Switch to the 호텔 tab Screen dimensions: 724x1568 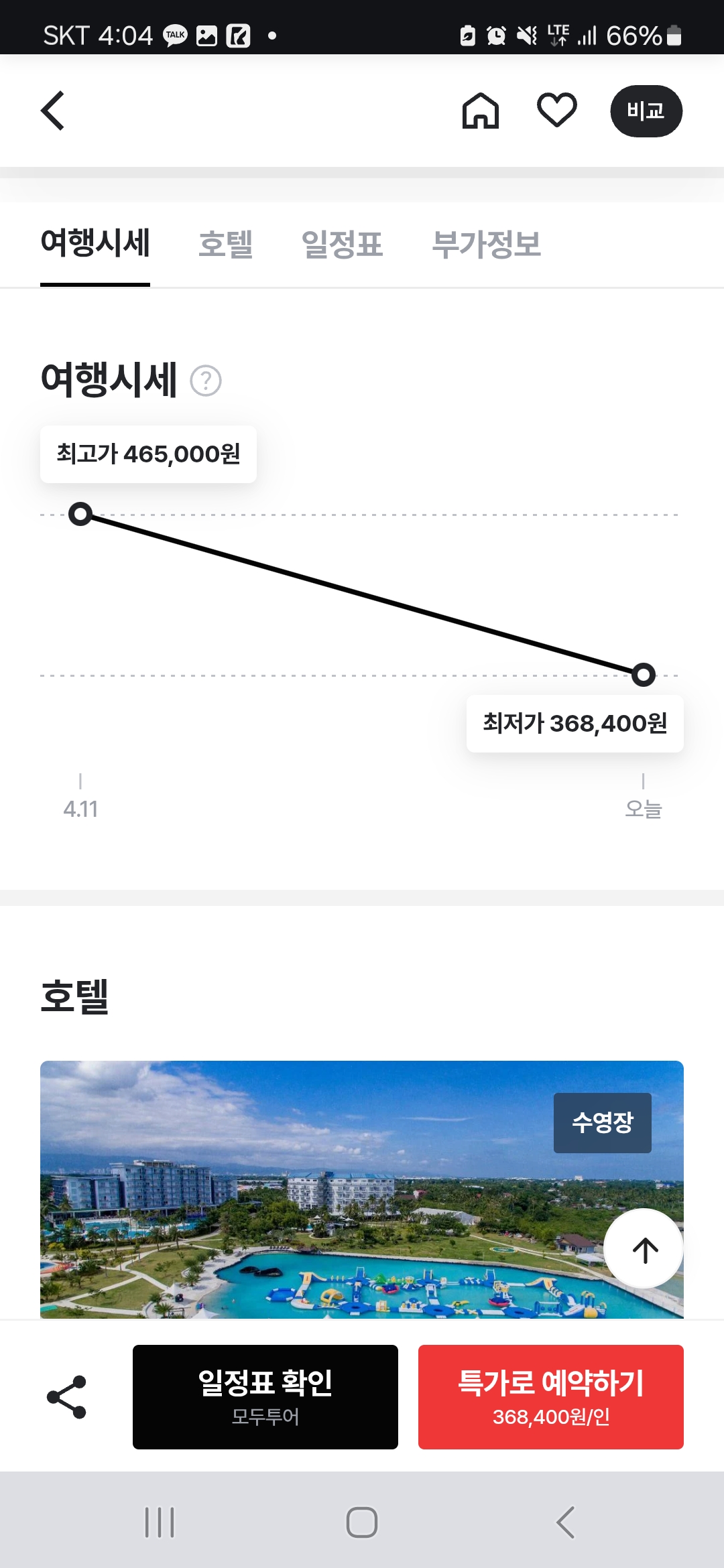226,244
